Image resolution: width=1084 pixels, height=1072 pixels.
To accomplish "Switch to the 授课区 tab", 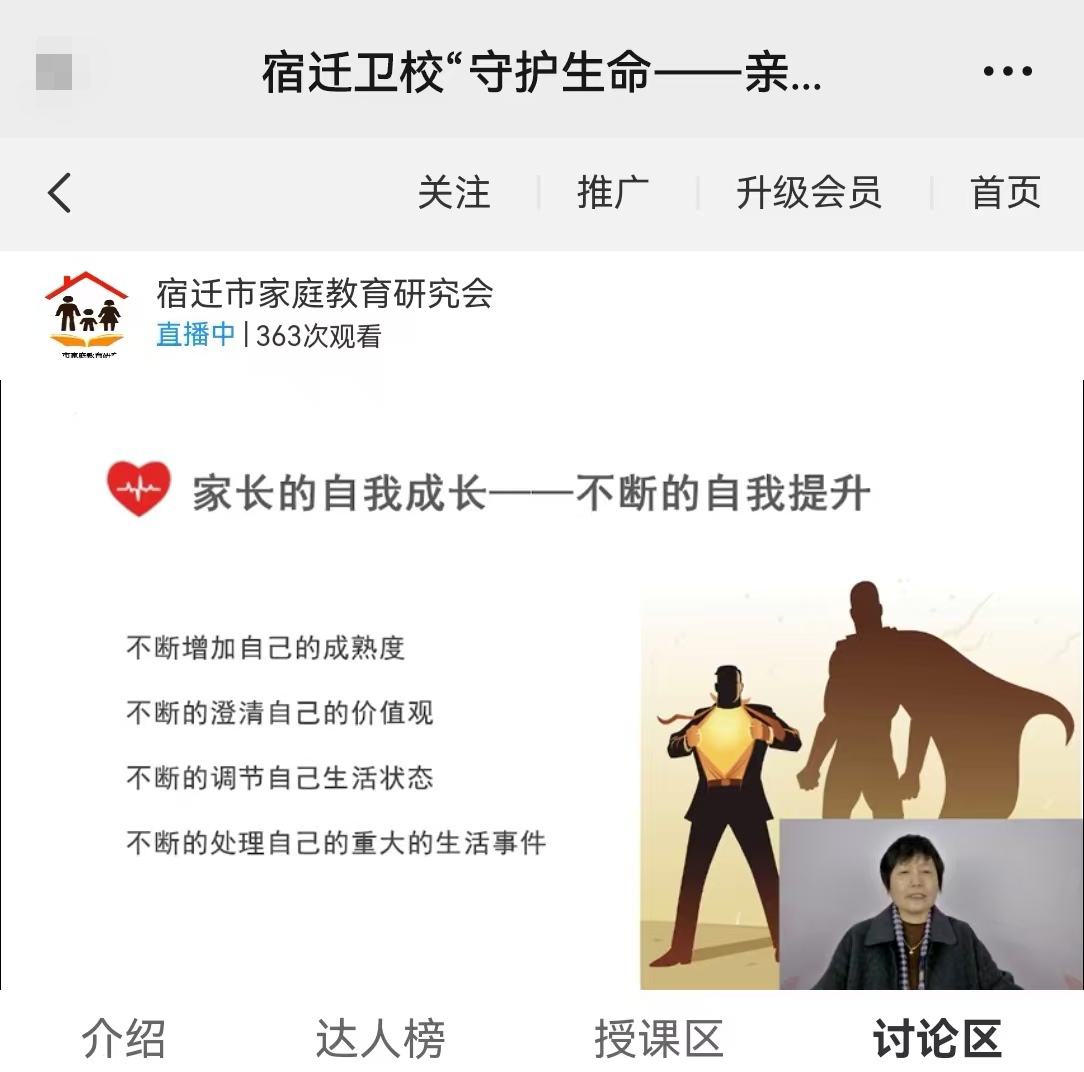I will coord(658,1039).
